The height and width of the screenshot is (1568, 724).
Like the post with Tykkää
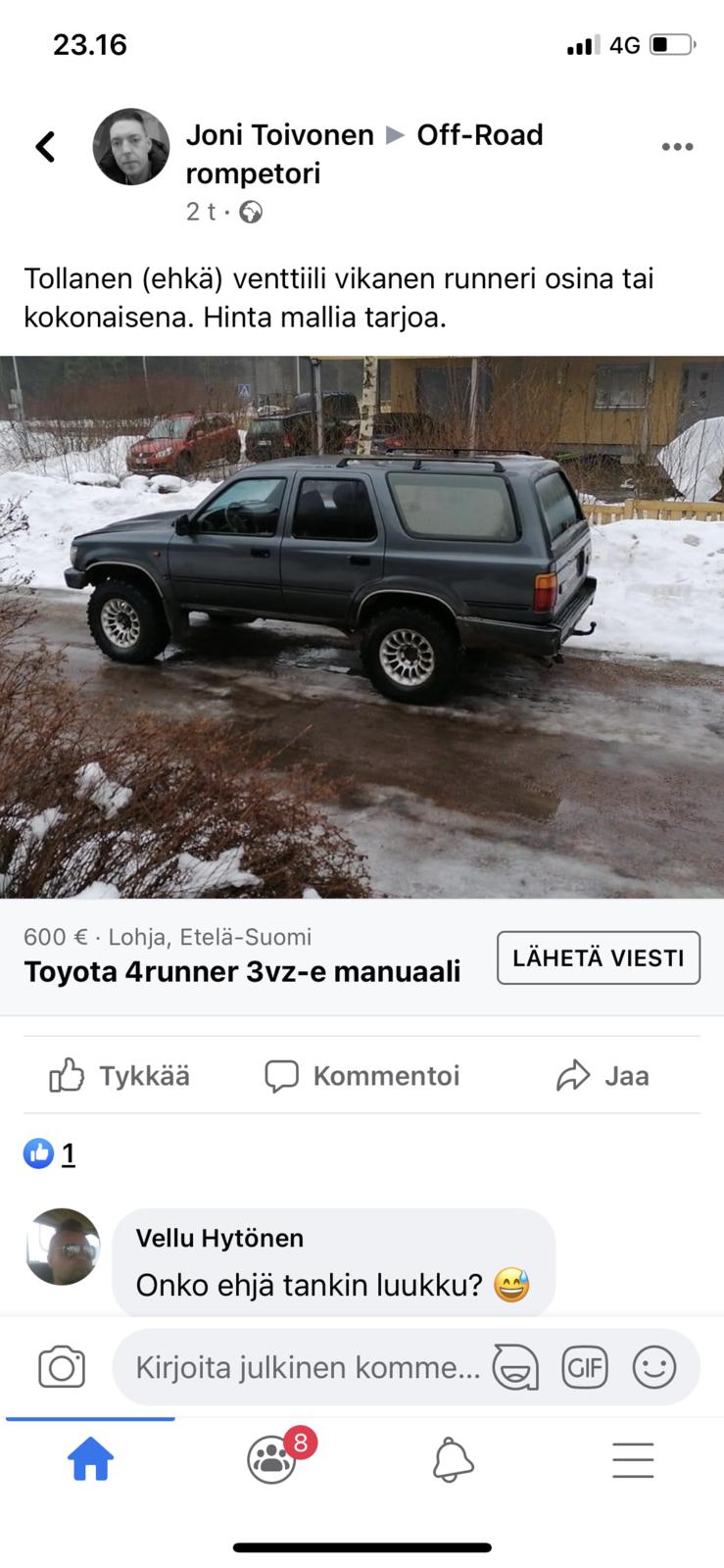click(x=120, y=1076)
